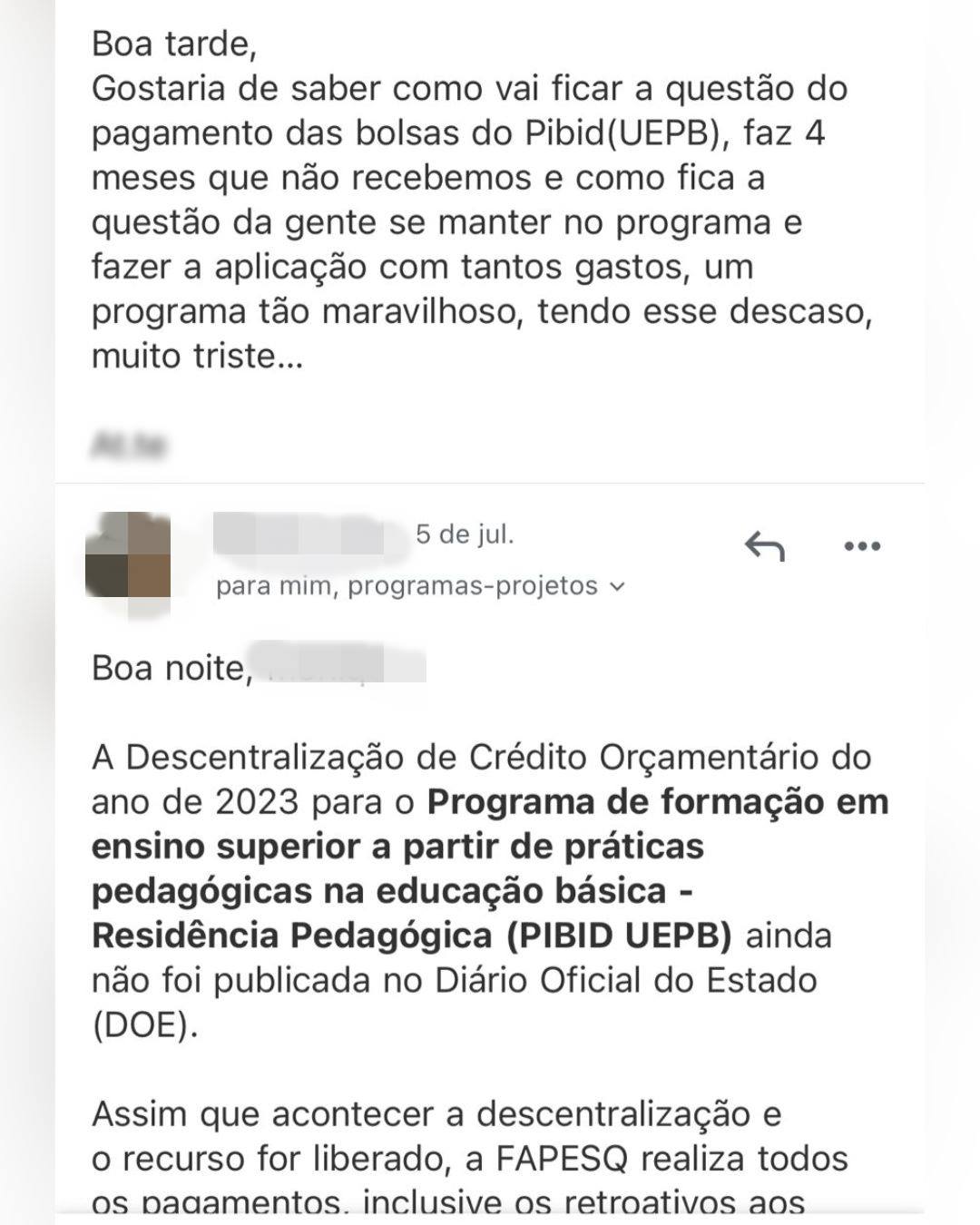Image resolution: width=980 pixels, height=1225 pixels.
Task: Expand the recipients list "para mim, programas-projetos"
Action: coord(618,587)
